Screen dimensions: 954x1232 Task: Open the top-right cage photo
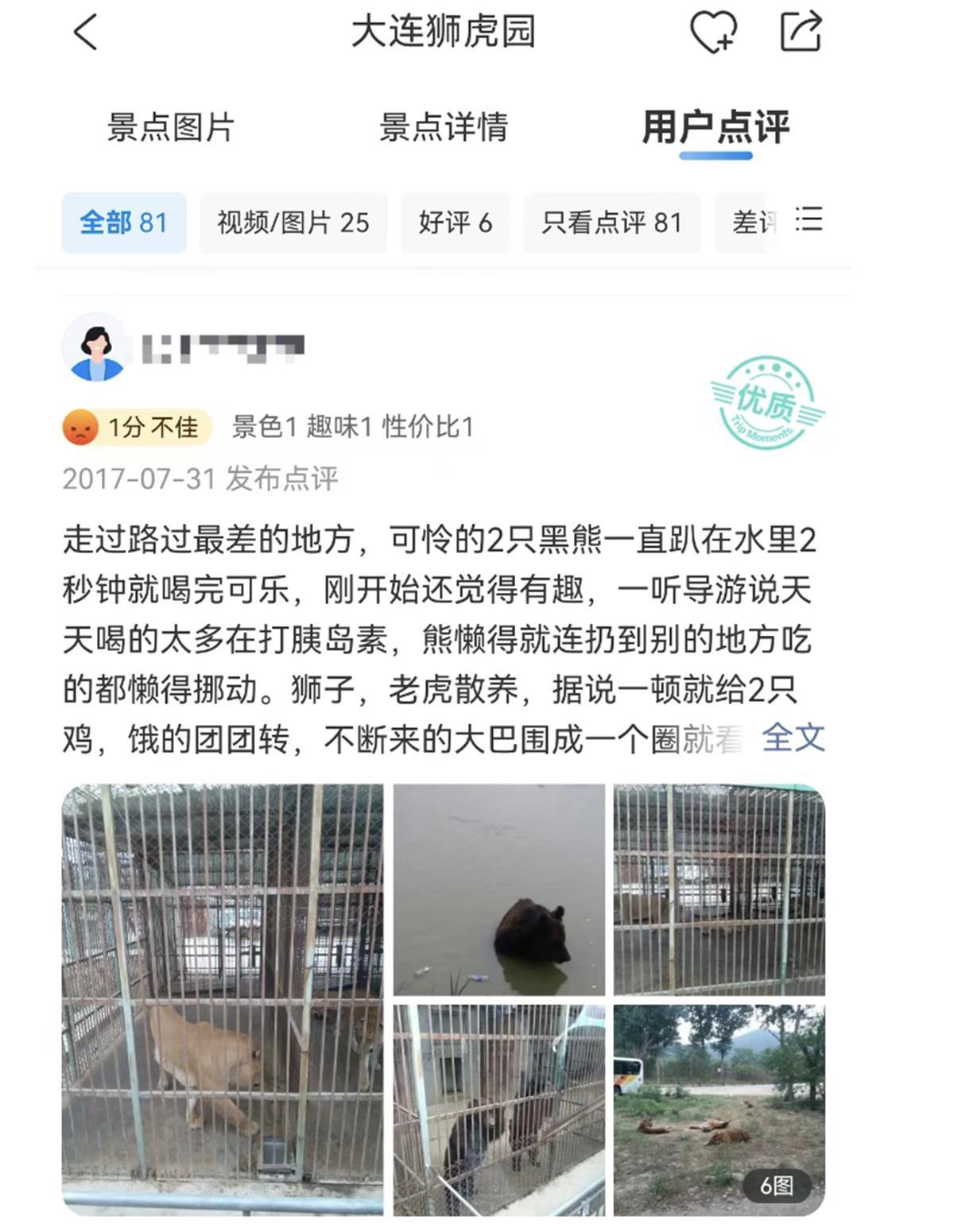tap(719, 889)
